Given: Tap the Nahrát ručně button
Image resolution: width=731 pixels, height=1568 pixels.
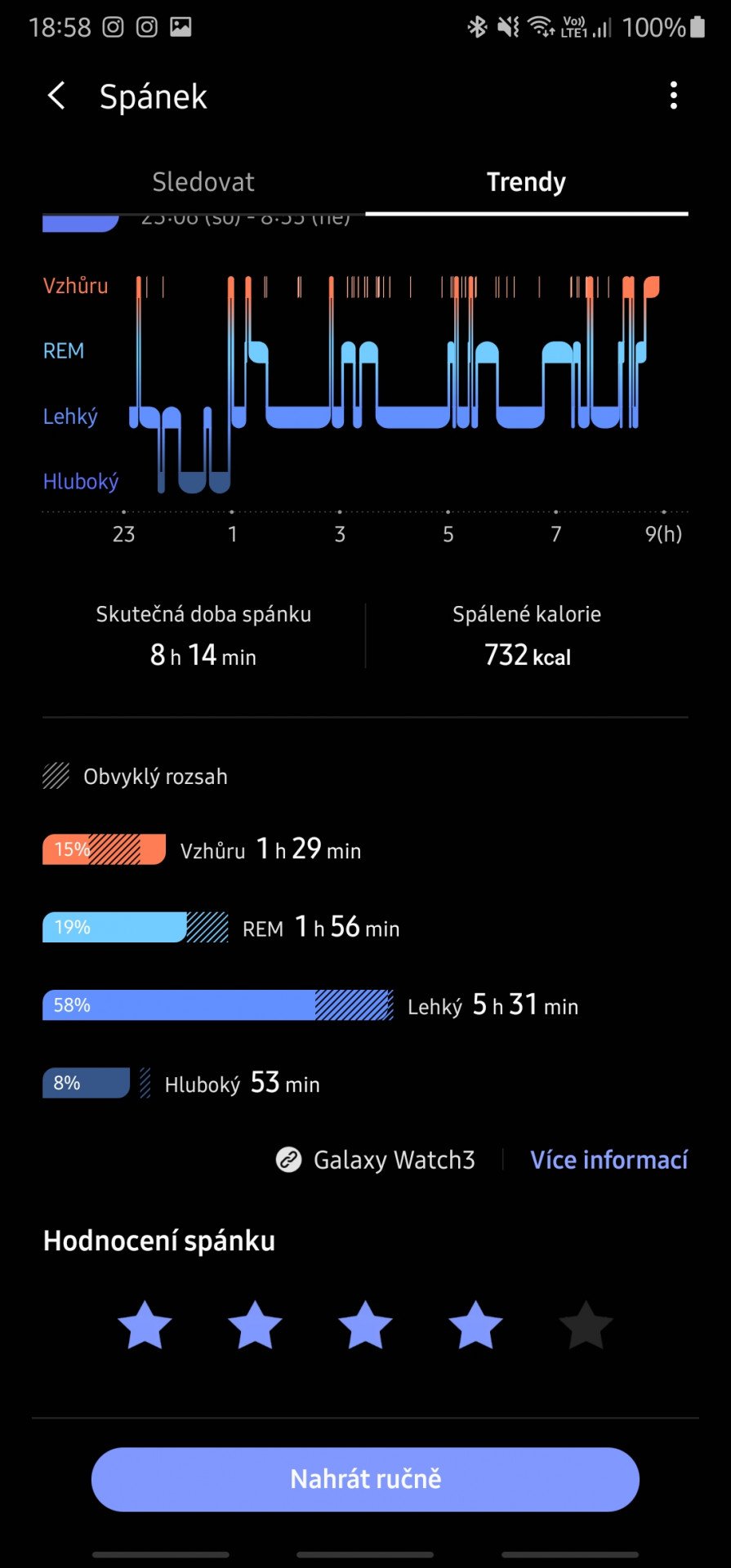Looking at the screenshot, I should tap(365, 1479).
